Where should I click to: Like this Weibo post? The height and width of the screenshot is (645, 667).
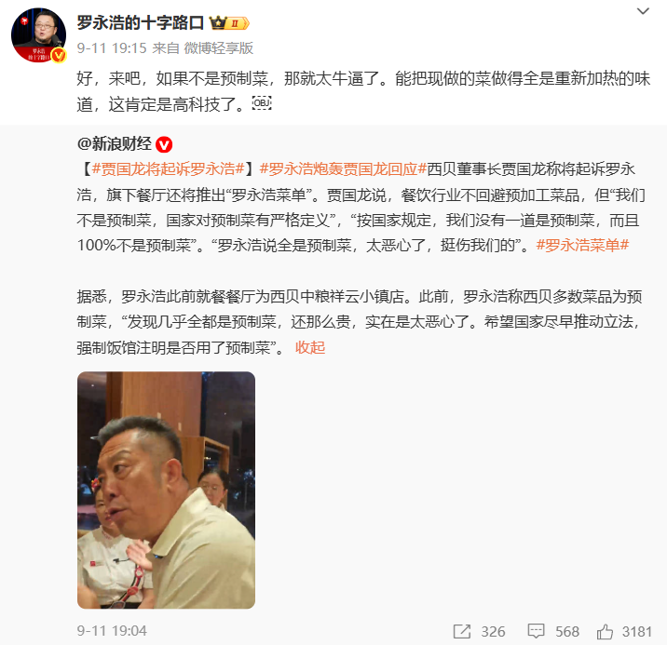pos(625,631)
